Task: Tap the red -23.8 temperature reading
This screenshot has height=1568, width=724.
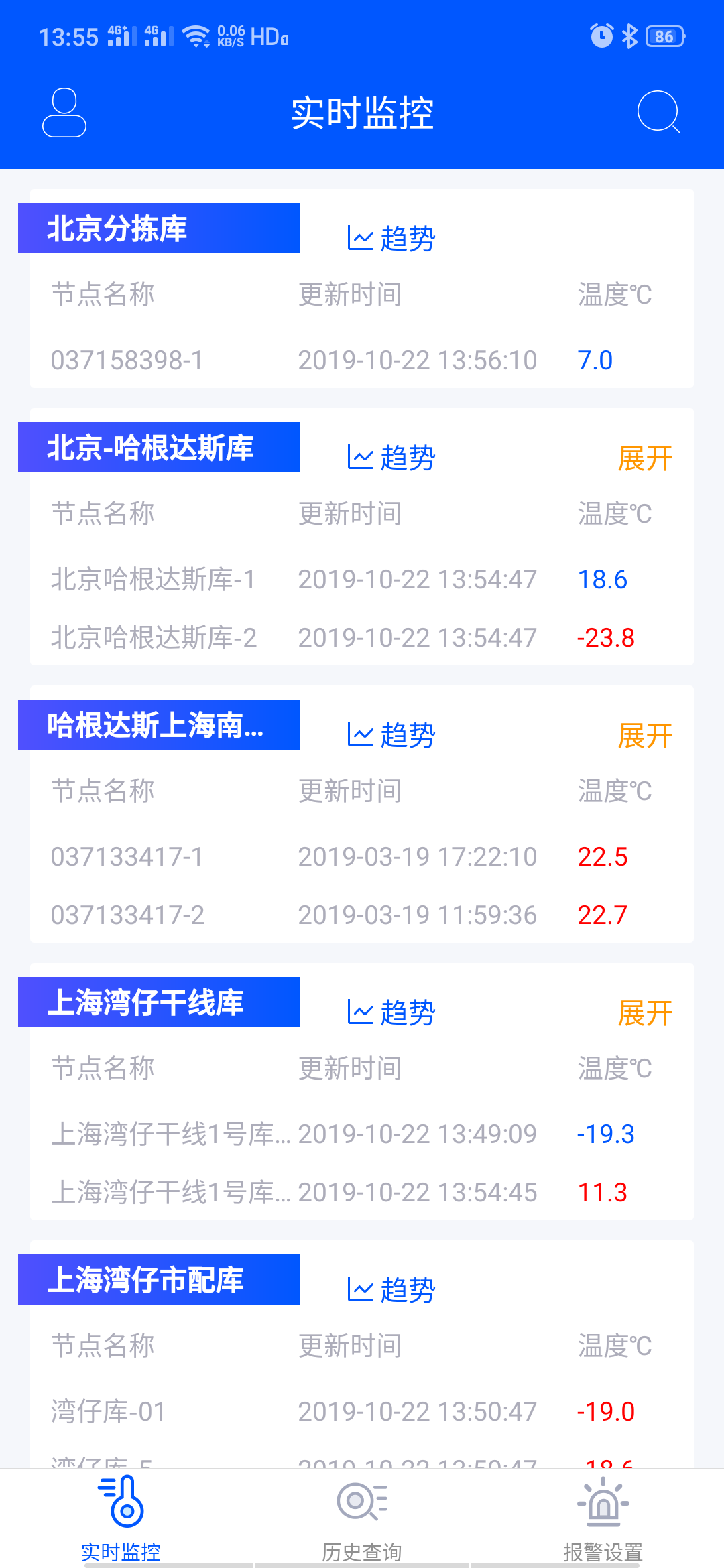Action: tap(605, 638)
